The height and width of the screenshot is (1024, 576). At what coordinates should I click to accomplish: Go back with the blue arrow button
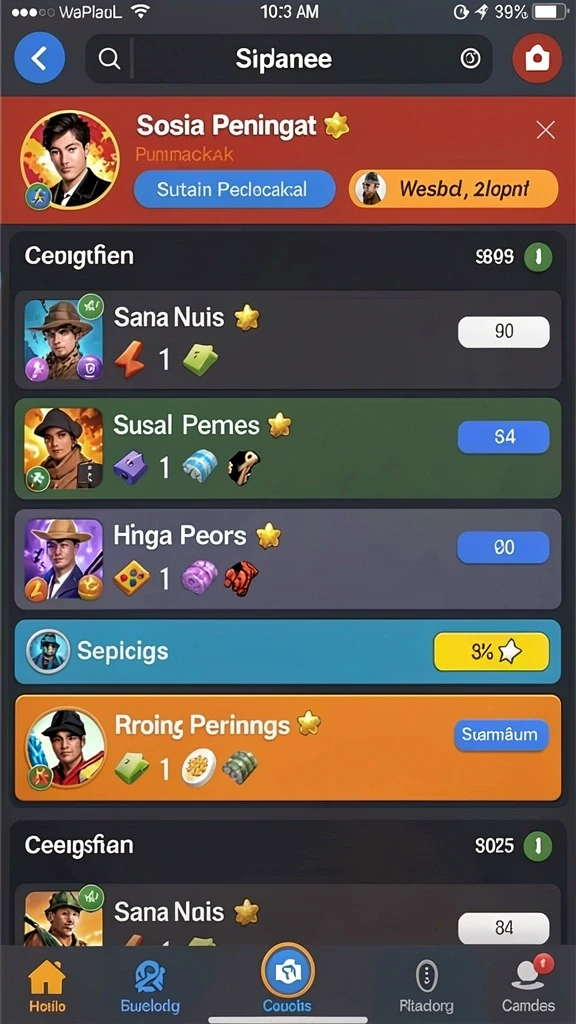click(x=39, y=59)
